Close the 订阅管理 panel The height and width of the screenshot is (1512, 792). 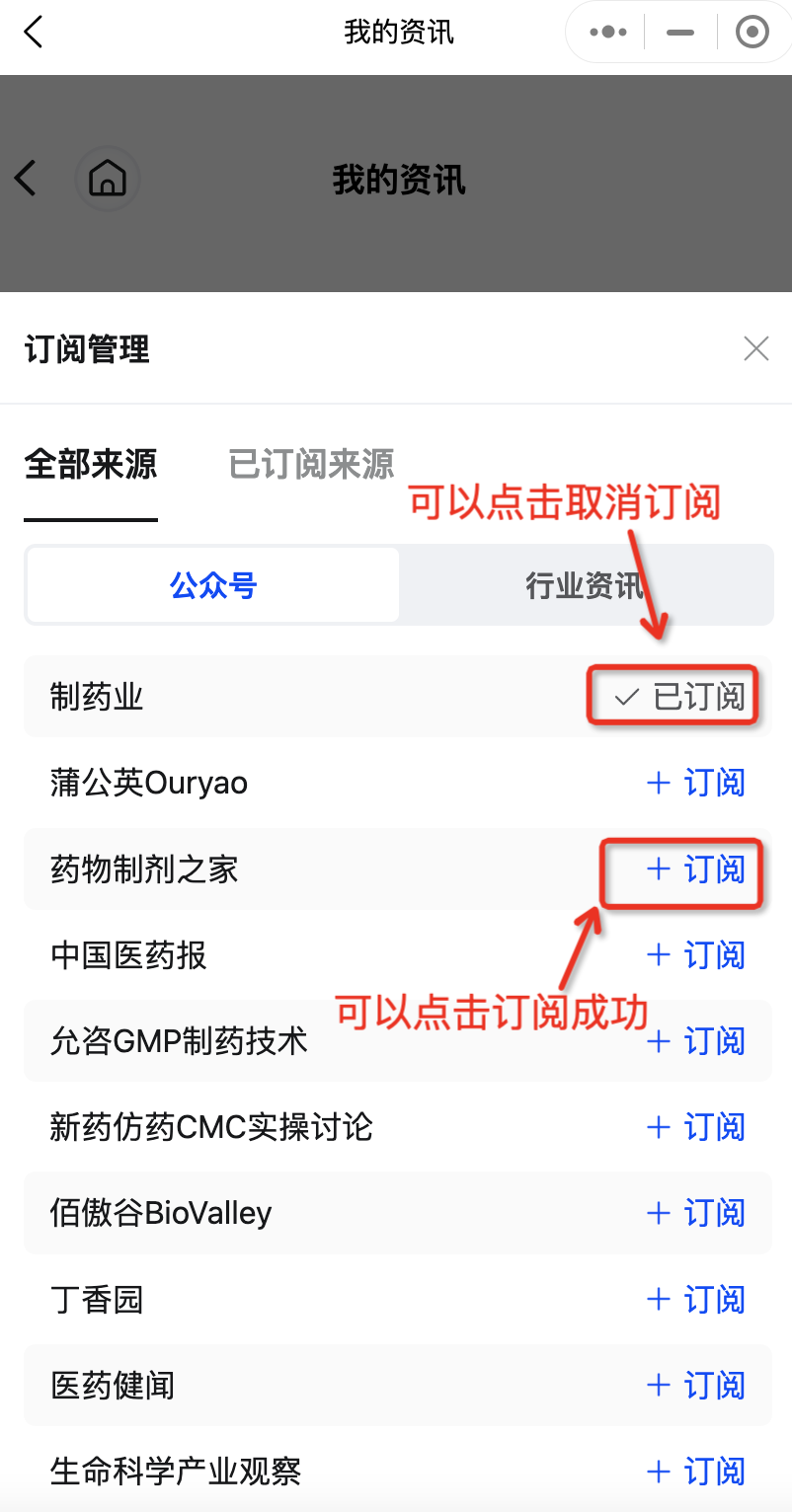tap(756, 348)
